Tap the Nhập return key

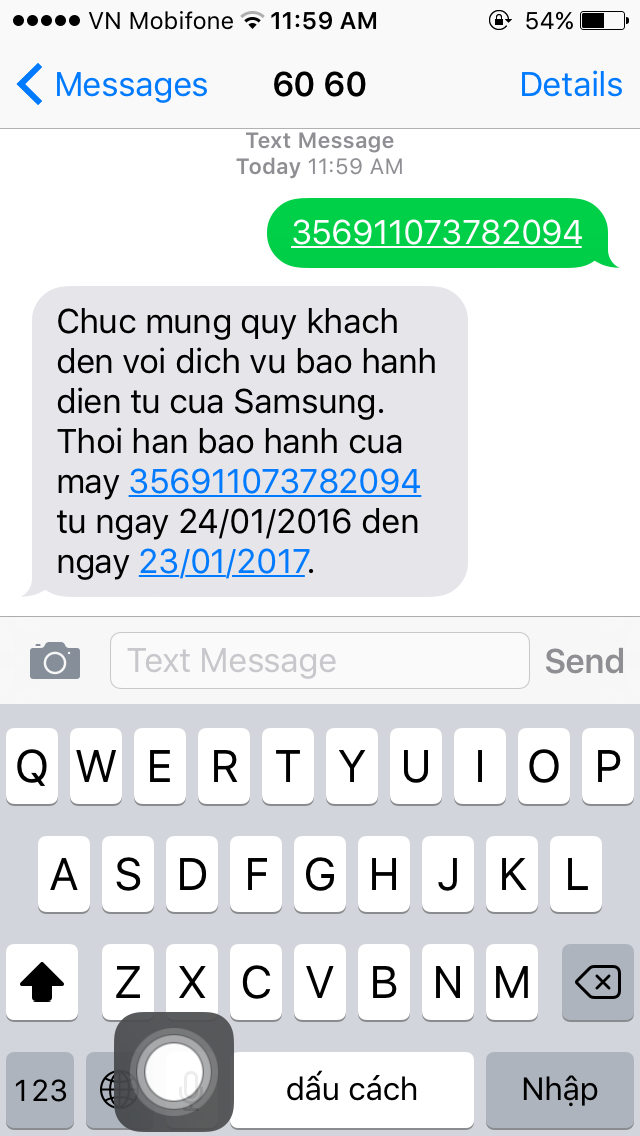pos(559,1089)
